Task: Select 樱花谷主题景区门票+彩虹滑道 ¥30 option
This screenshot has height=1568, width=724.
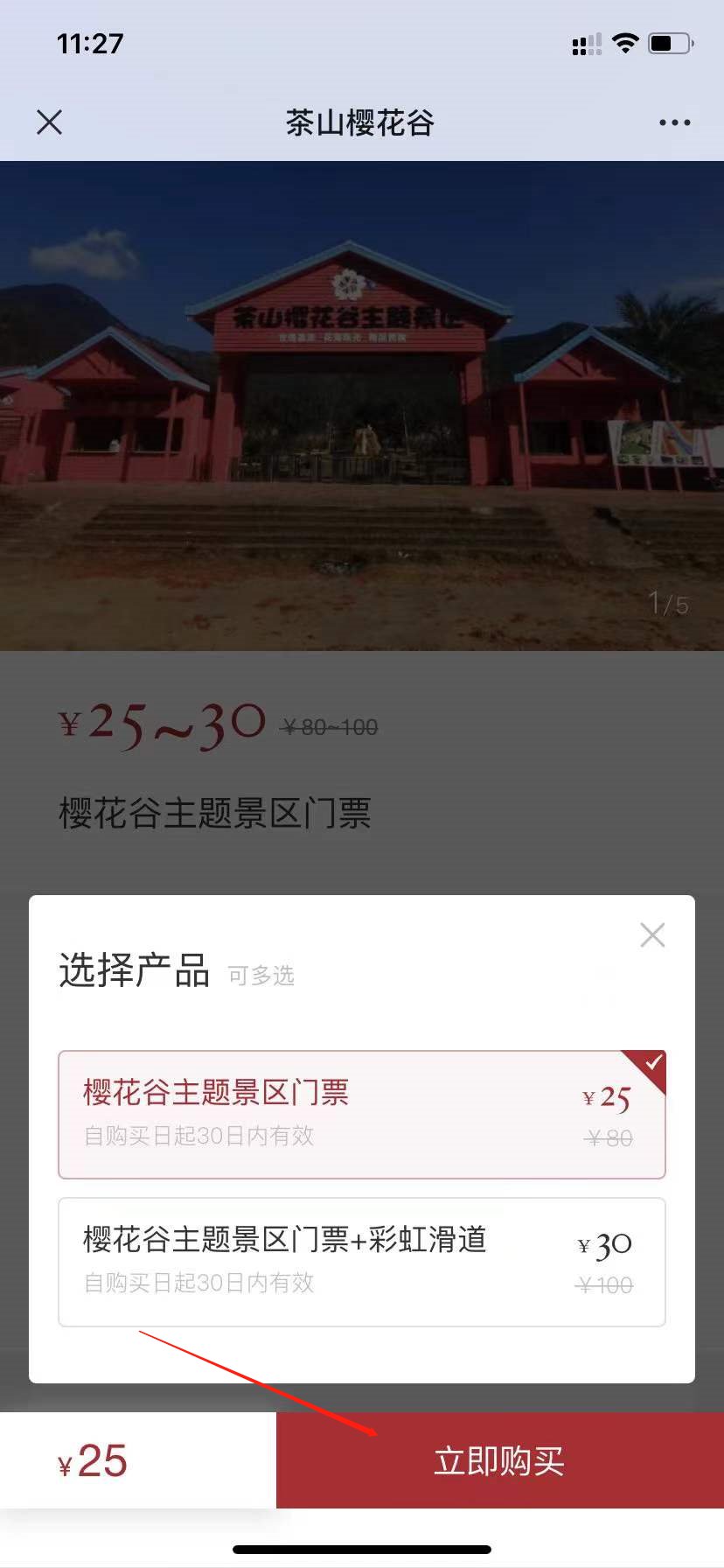Action: coord(361,1261)
